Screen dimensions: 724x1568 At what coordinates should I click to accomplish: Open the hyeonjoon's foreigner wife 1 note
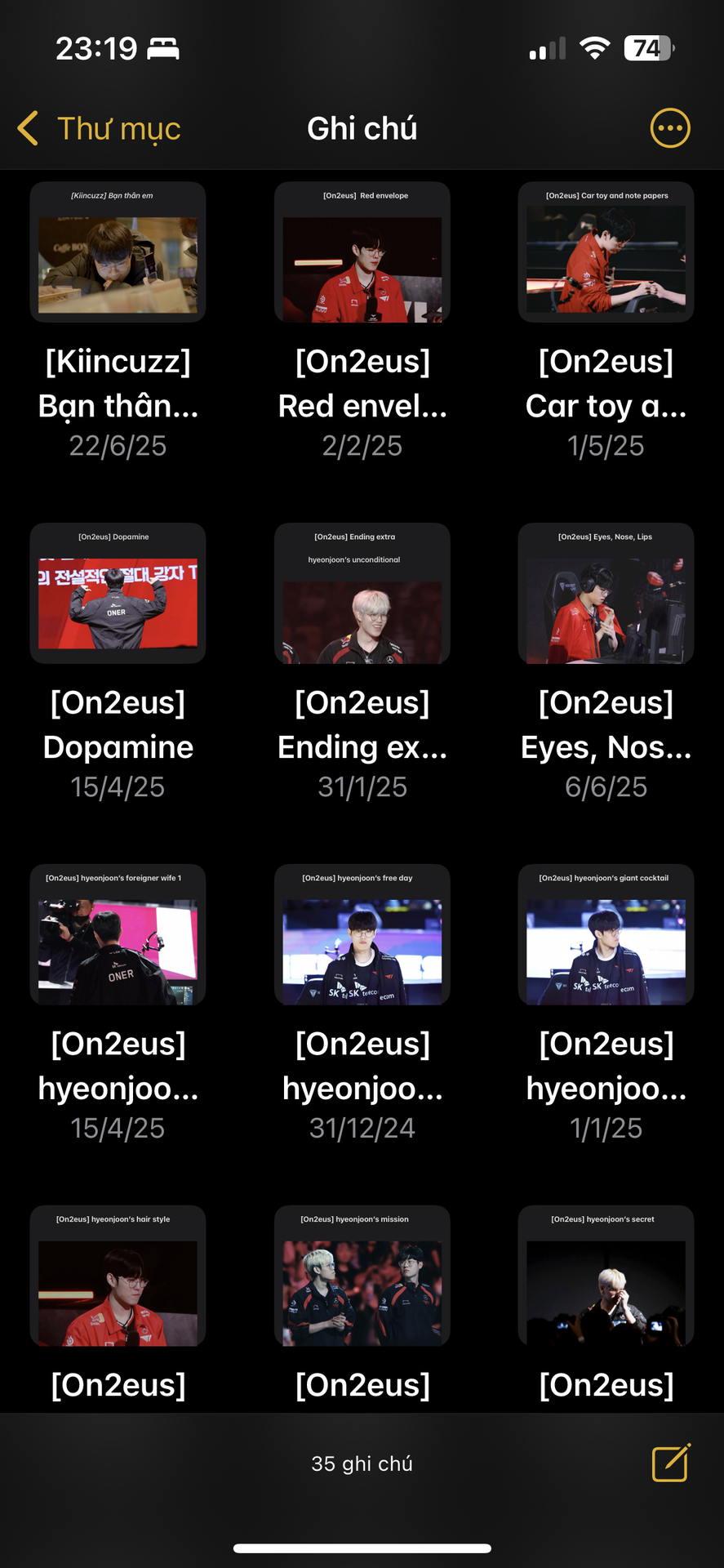tap(118, 935)
